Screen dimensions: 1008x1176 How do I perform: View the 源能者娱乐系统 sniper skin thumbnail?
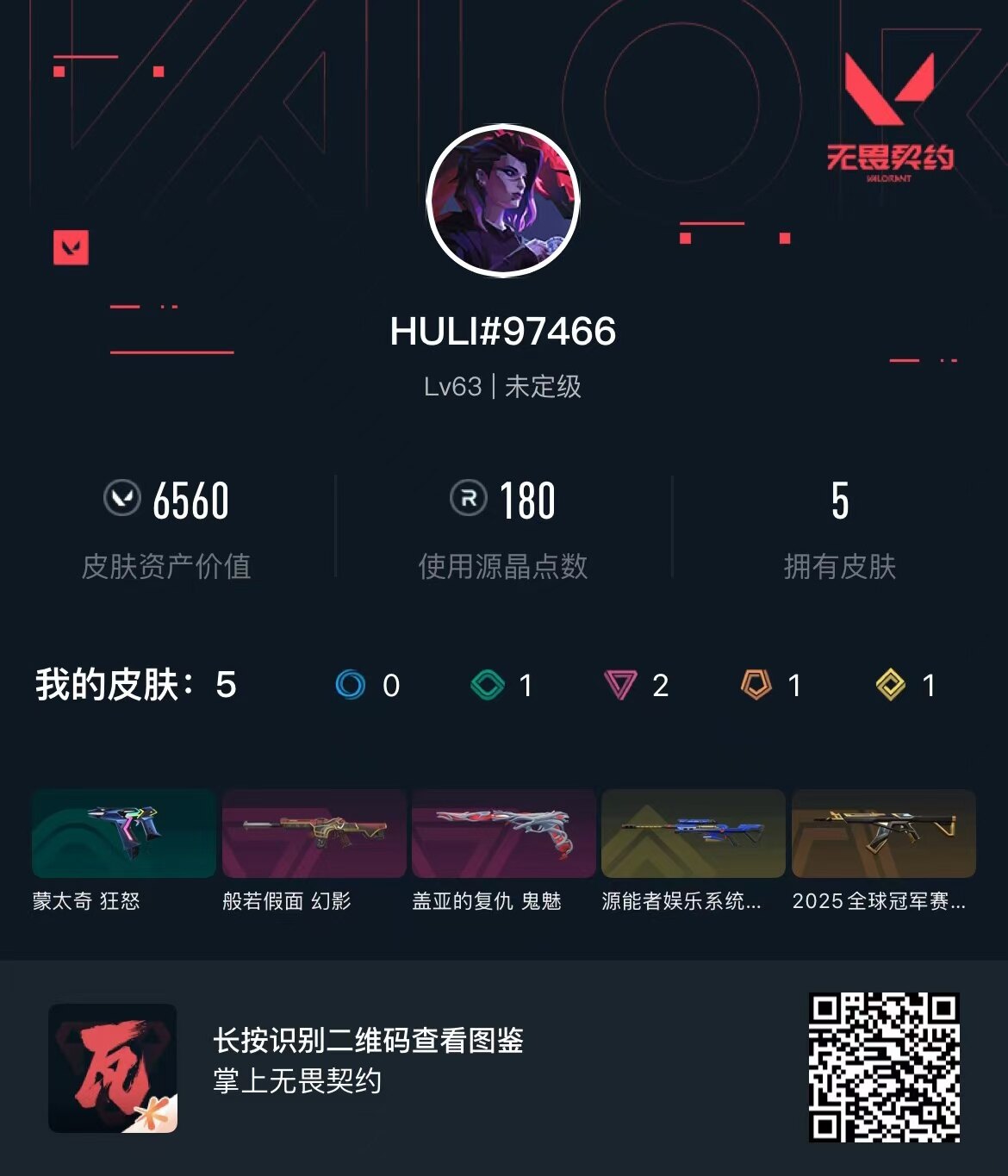click(x=694, y=834)
